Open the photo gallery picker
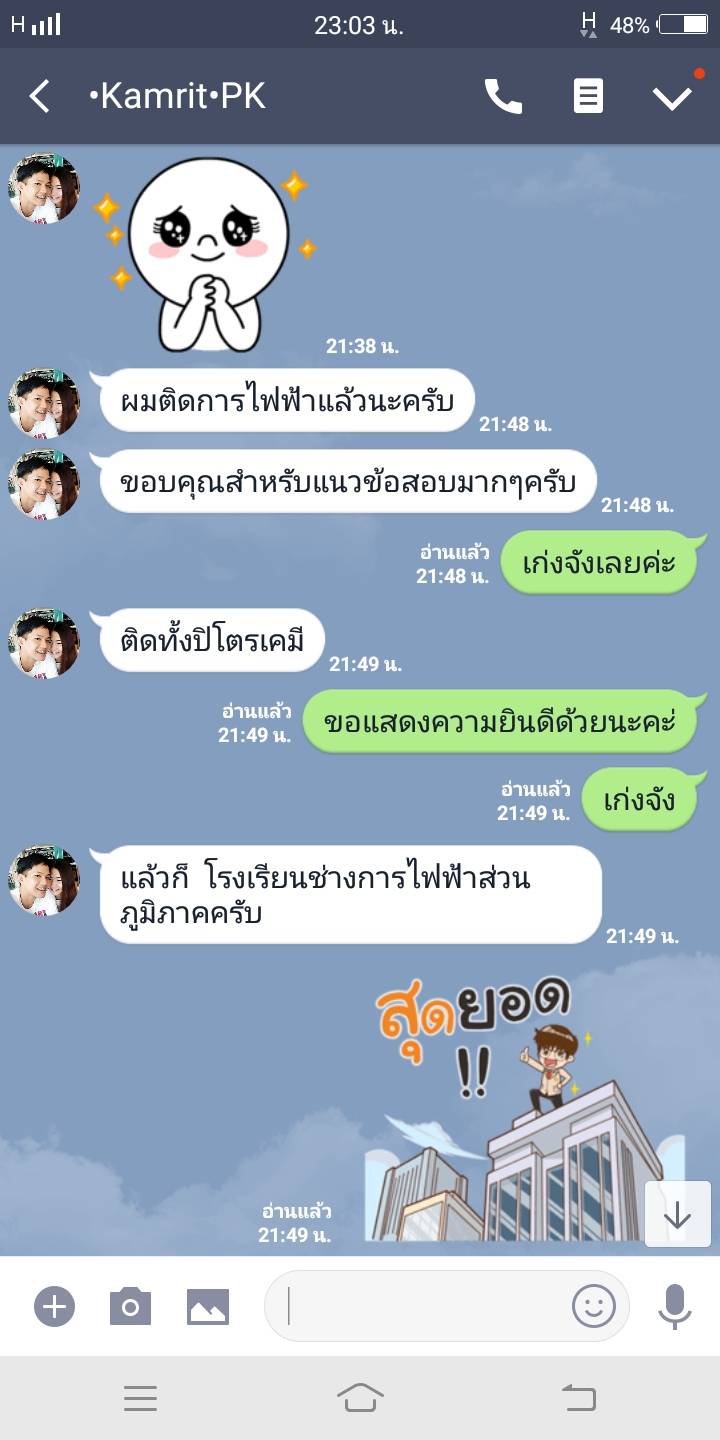This screenshot has height=1440, width=720. [208, 1306]
